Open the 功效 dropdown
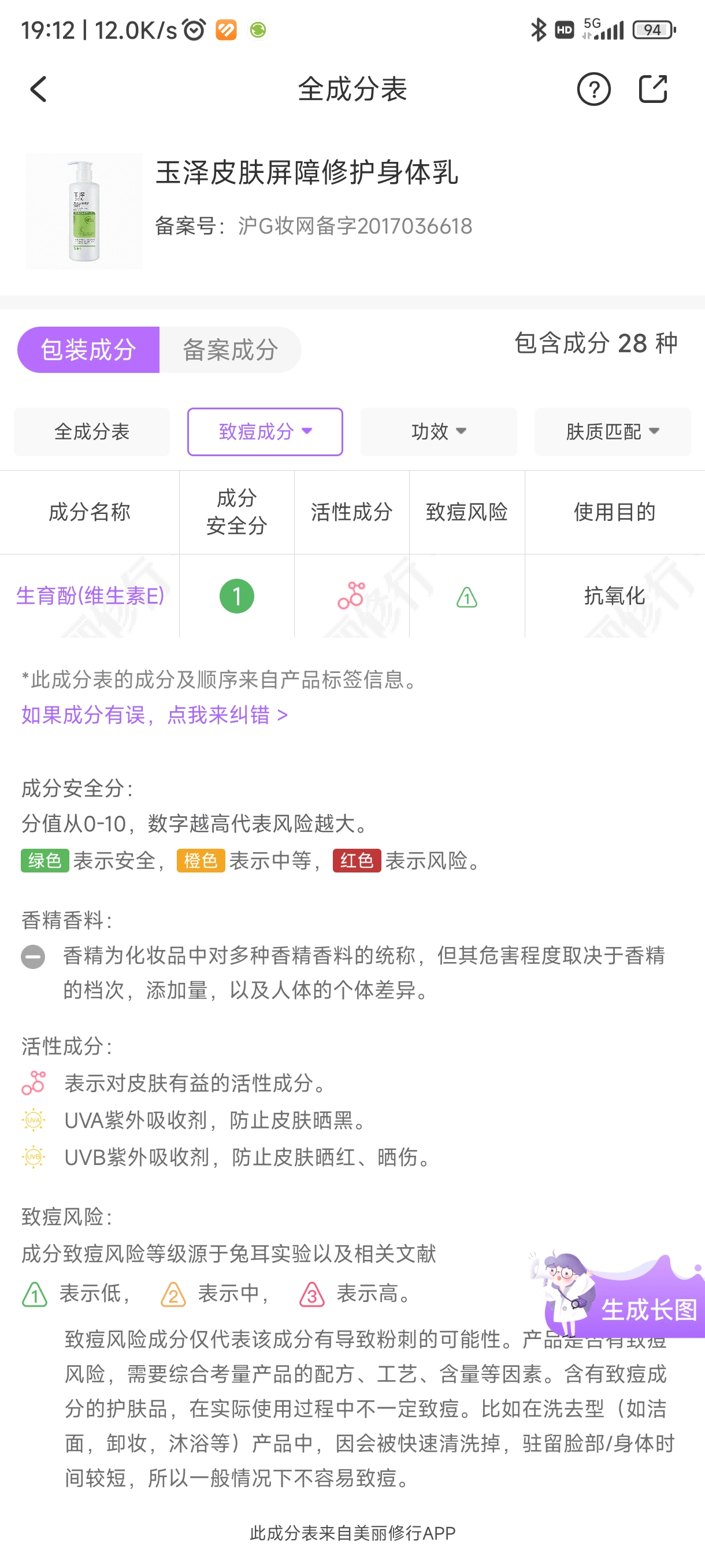Viewport: 705px width, 1568px height. pos(438,431)
